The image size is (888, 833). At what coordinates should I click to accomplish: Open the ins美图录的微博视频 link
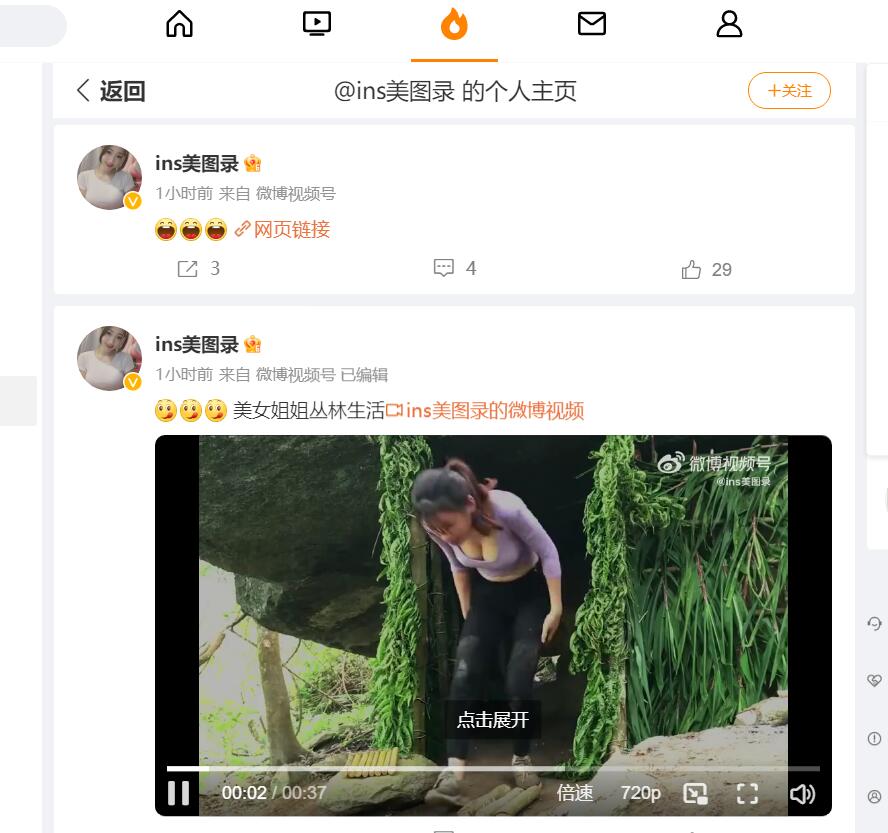[x=485, y=411]
